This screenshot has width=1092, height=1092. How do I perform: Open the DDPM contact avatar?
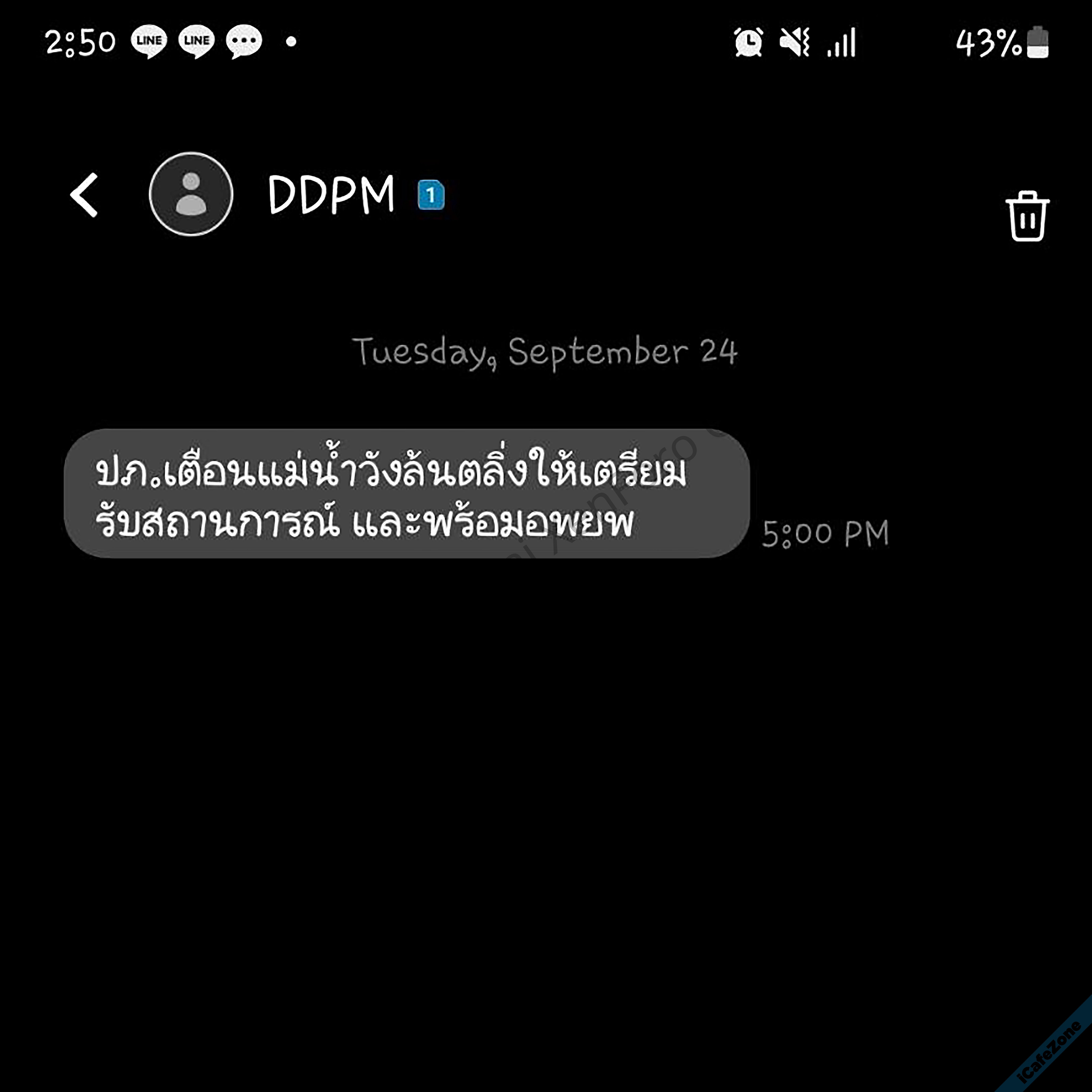(191, 194)
